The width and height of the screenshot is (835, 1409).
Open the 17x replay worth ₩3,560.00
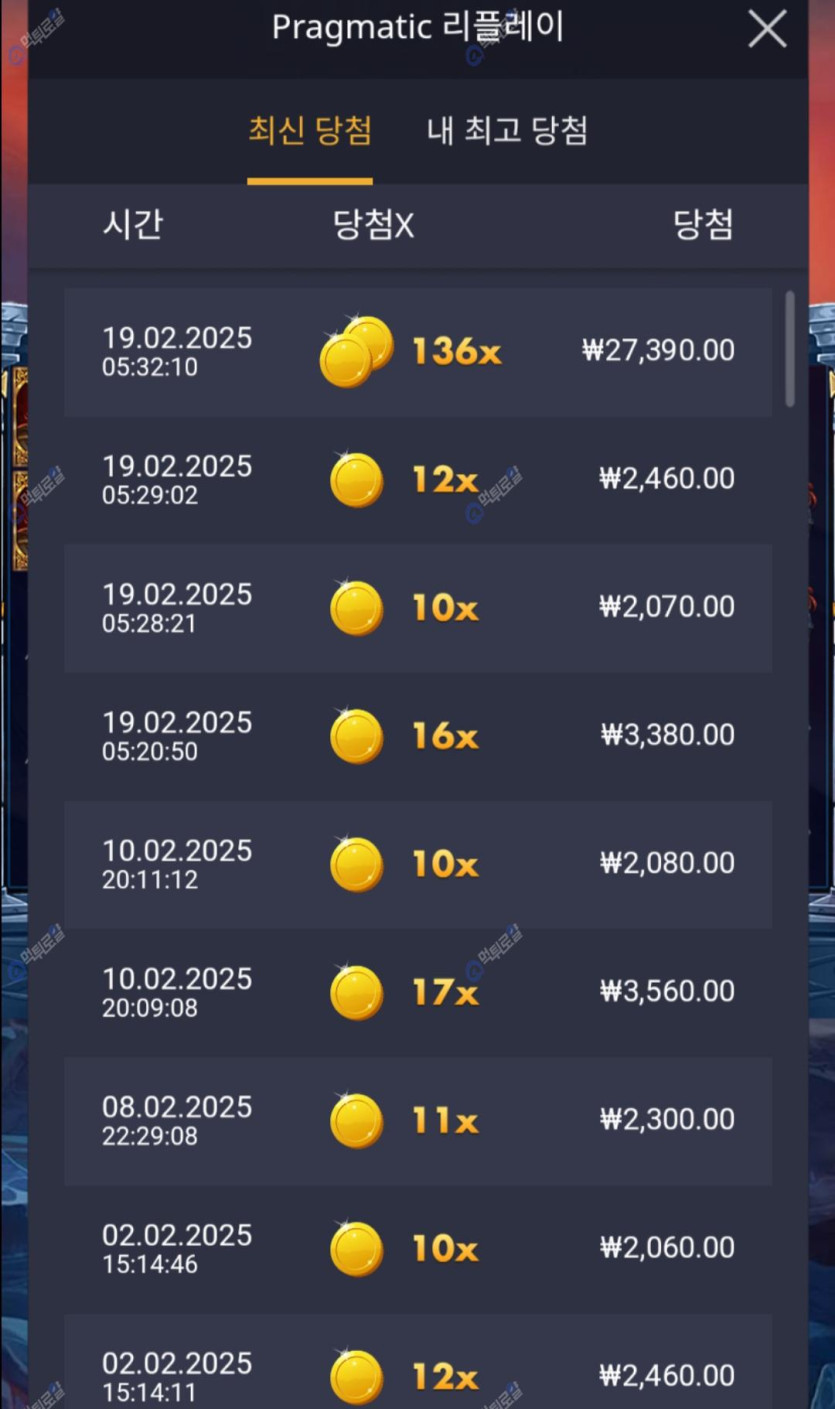click(x=417, y=992)
